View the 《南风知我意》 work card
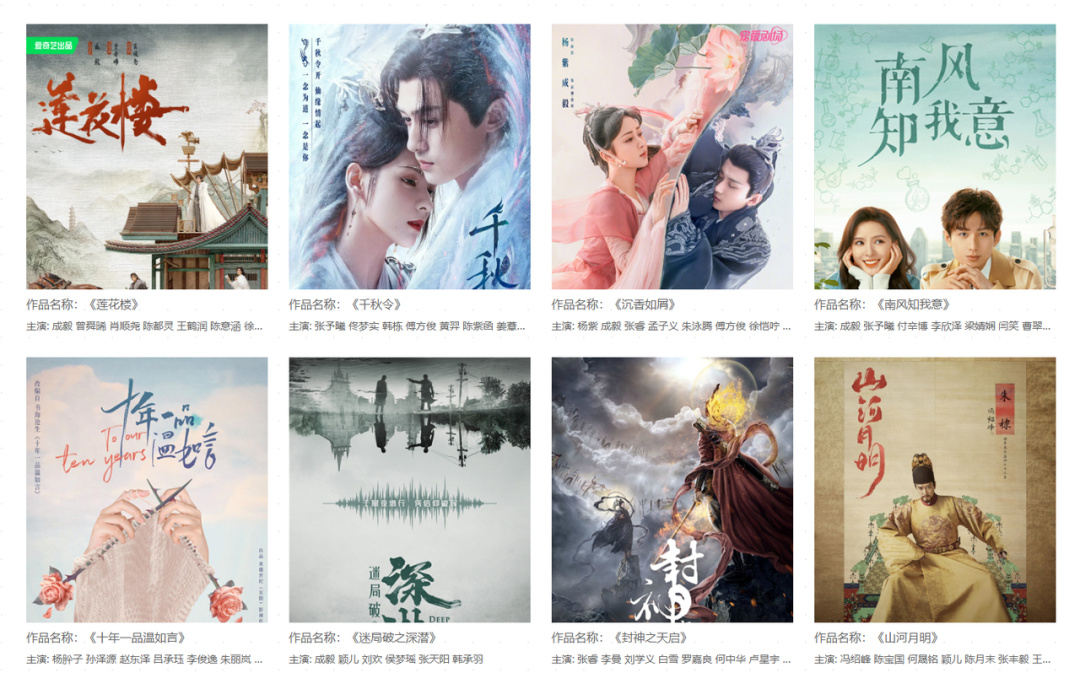 click(934, 157)
